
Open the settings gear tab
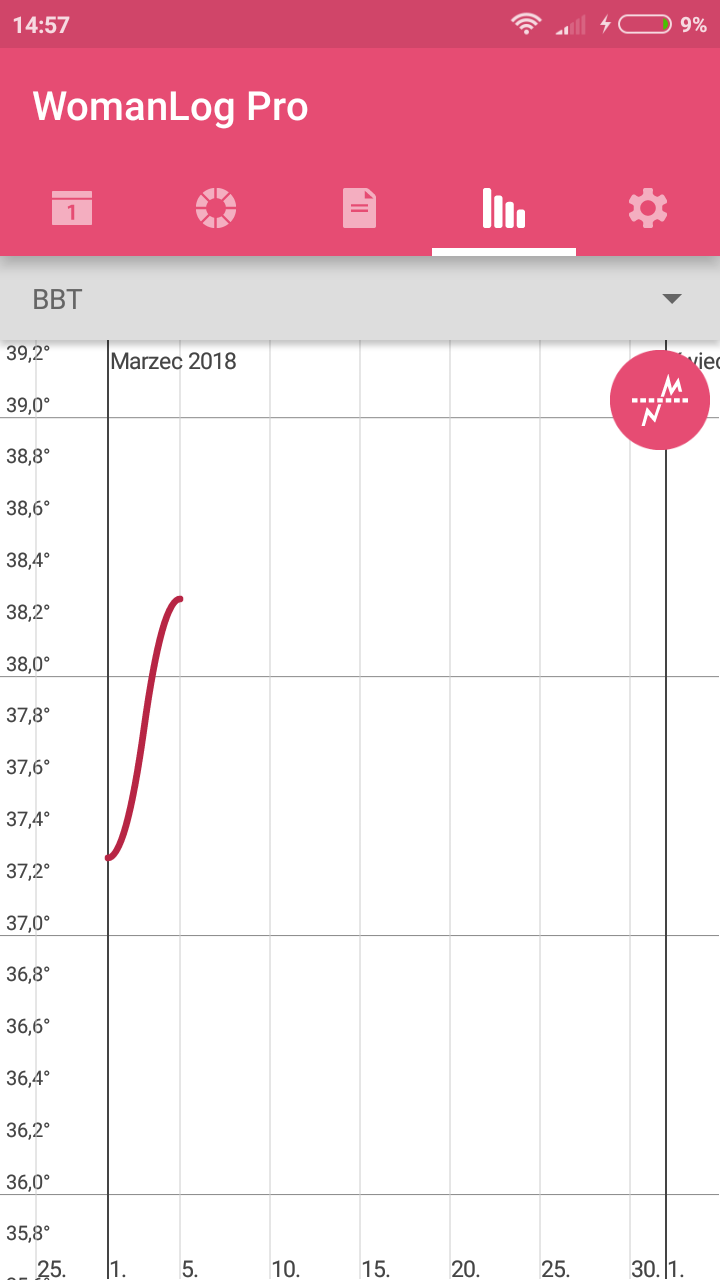tap(648, 208)
